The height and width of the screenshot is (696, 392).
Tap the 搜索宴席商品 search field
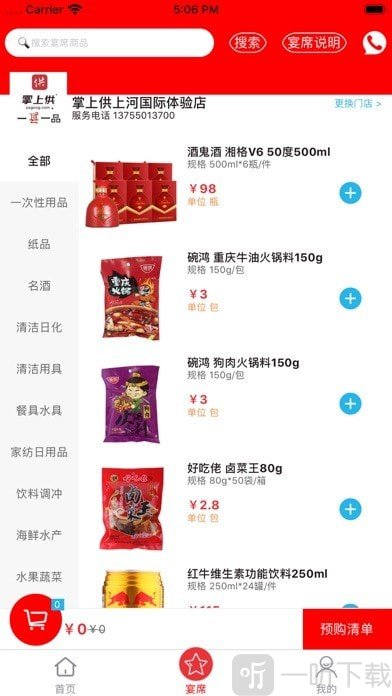coord(109,43)
